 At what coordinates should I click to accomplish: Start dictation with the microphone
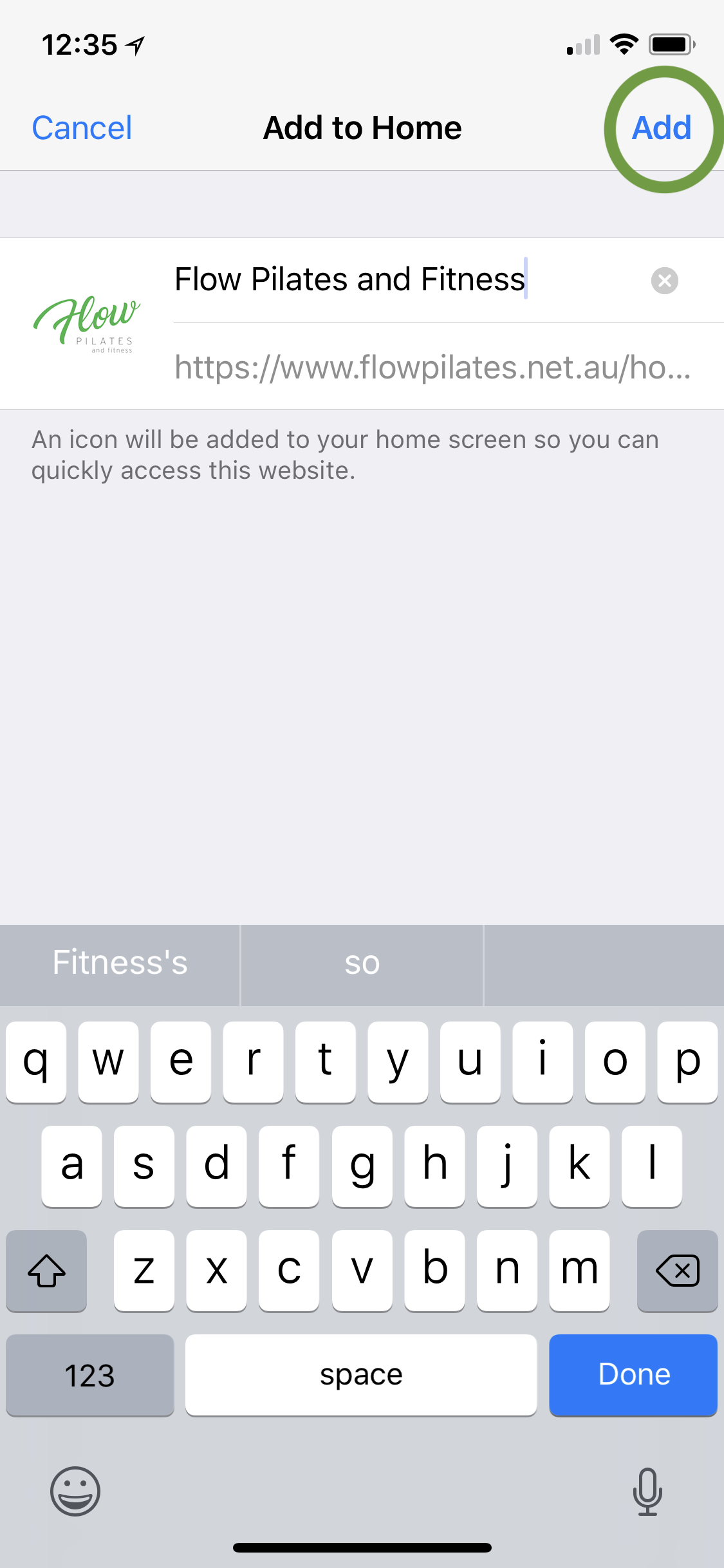[x=647, y=1491]
